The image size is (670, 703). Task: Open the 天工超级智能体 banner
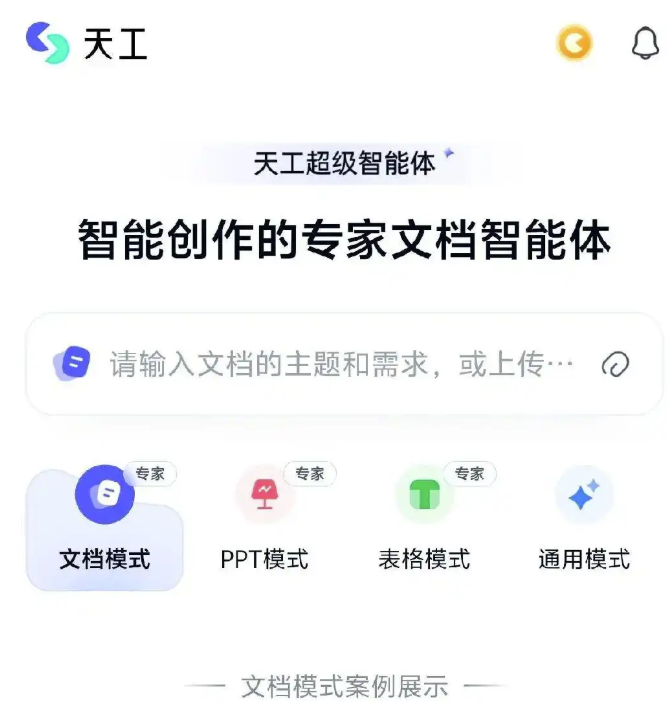point(345,163)
